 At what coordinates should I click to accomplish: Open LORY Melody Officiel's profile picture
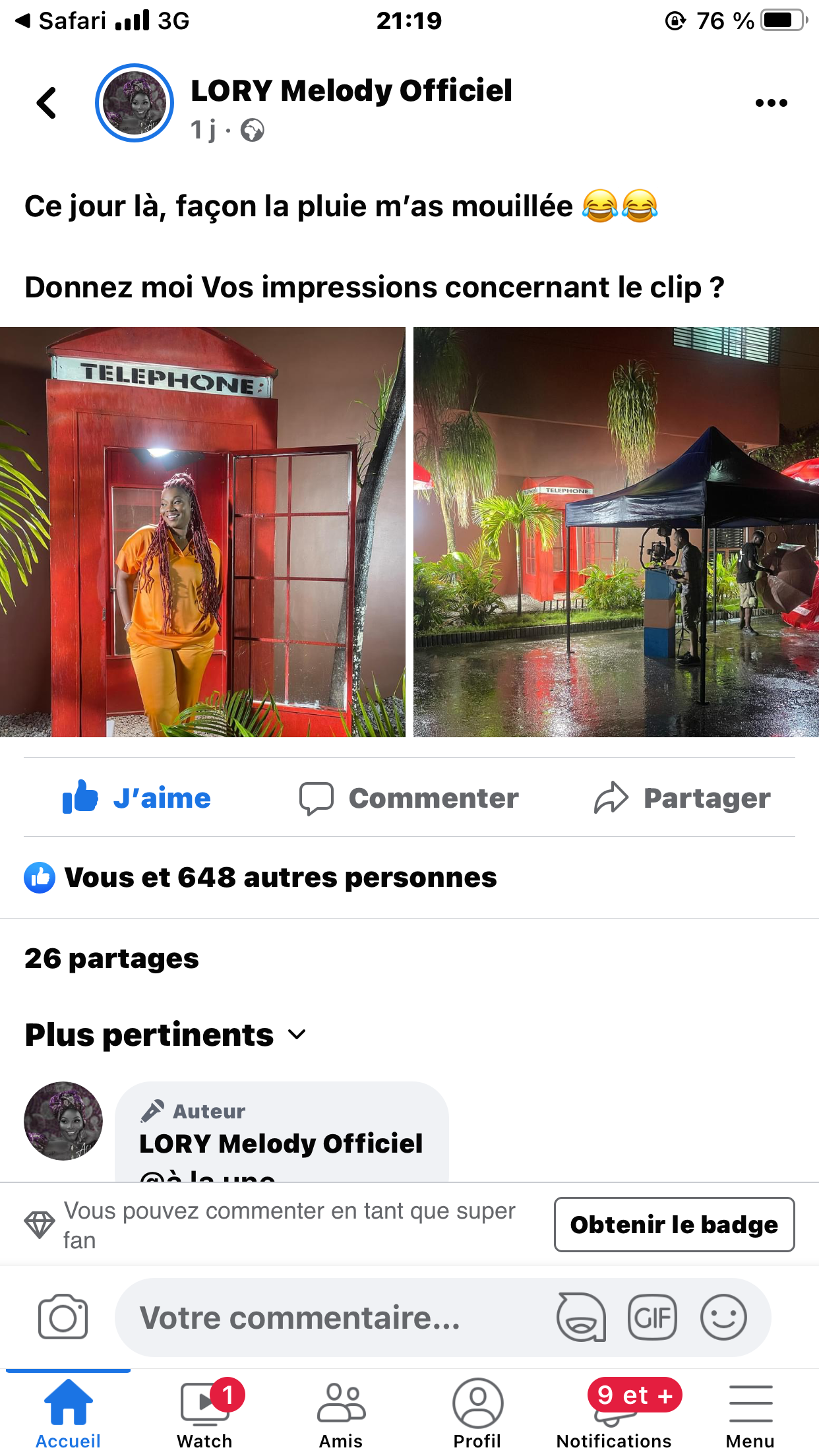(x=135, y=103)
